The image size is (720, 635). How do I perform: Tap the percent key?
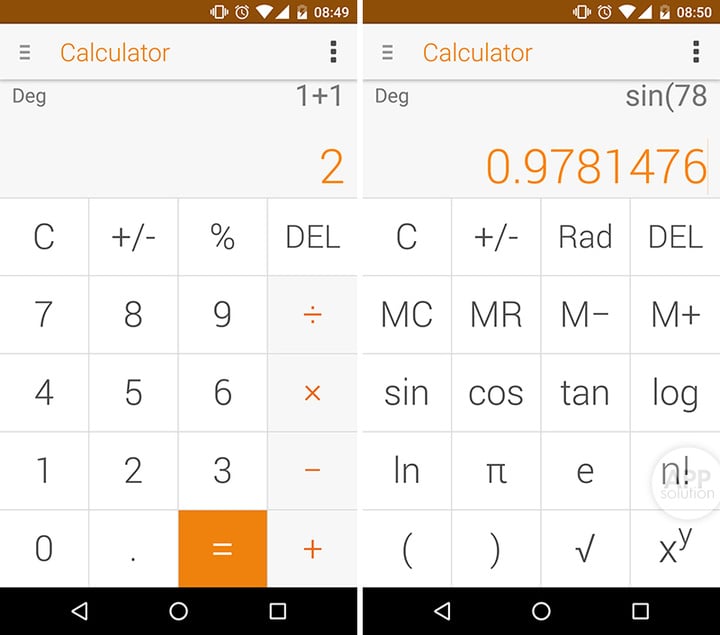point(222,237)
